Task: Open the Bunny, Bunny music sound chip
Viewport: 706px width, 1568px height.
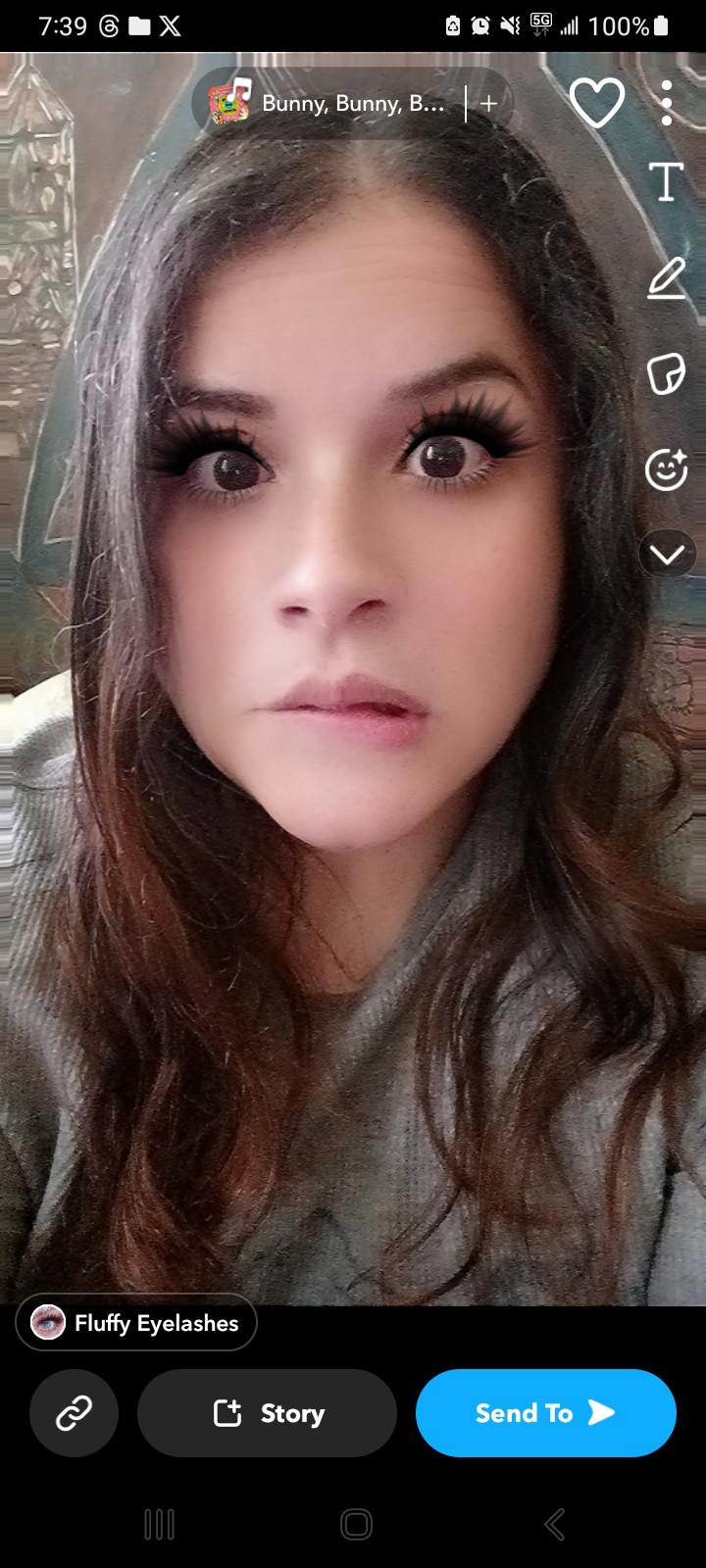Action: (328, 103)
